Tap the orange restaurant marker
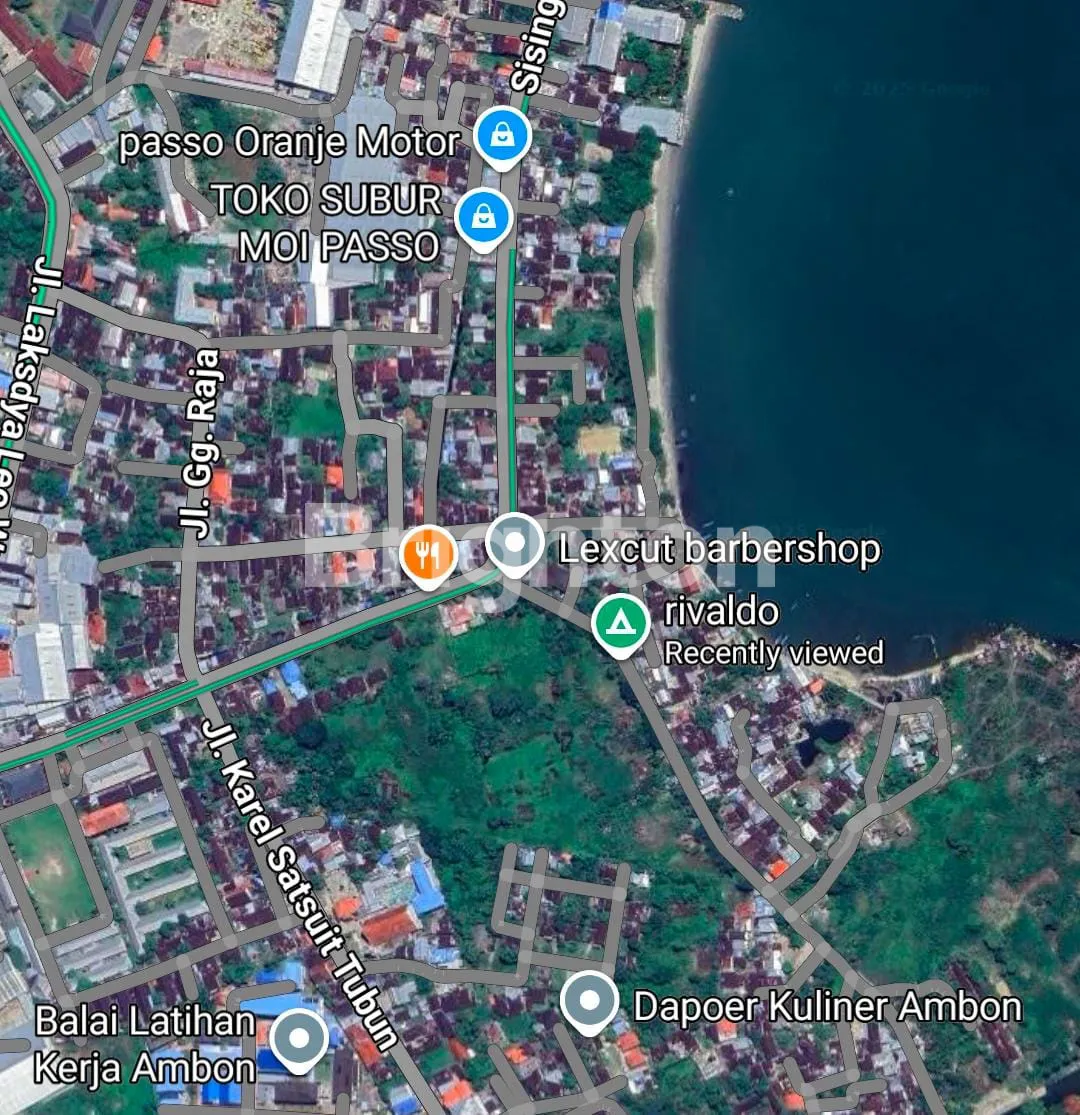The image size is (1080, 1115). tap(428, 555)
